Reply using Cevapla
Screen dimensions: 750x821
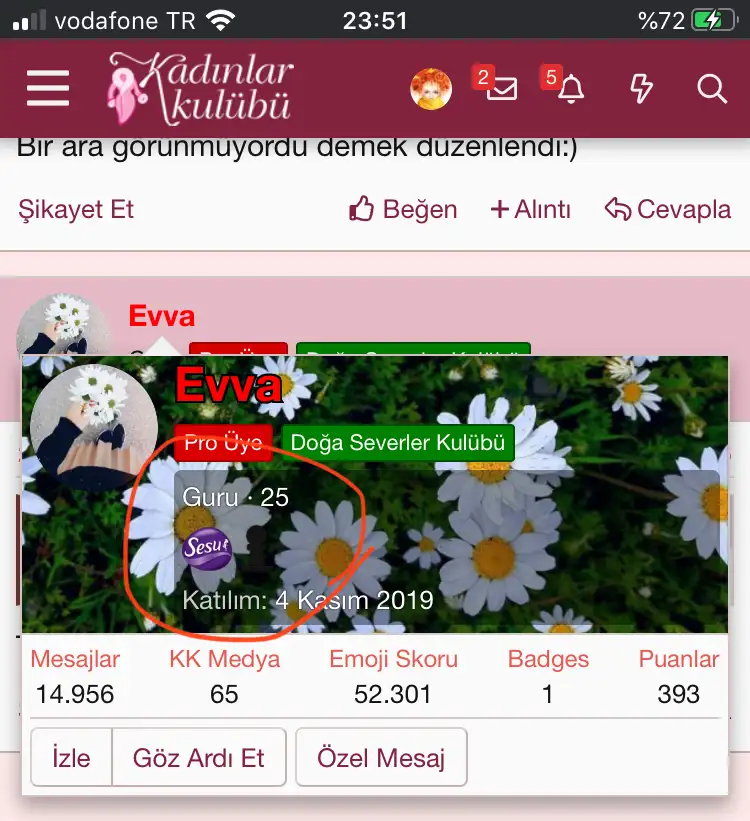668,209
